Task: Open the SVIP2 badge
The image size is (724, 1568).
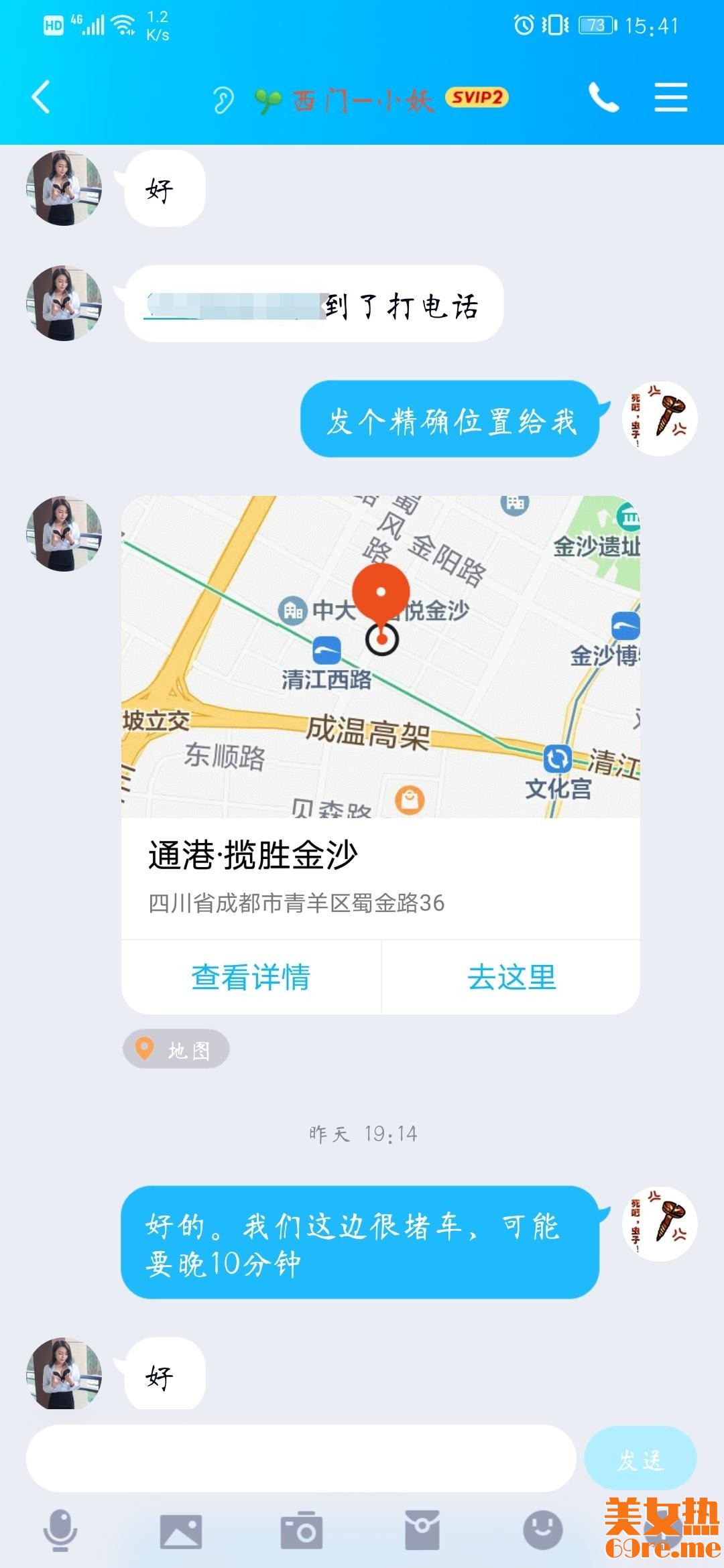Action: [477, 98]
